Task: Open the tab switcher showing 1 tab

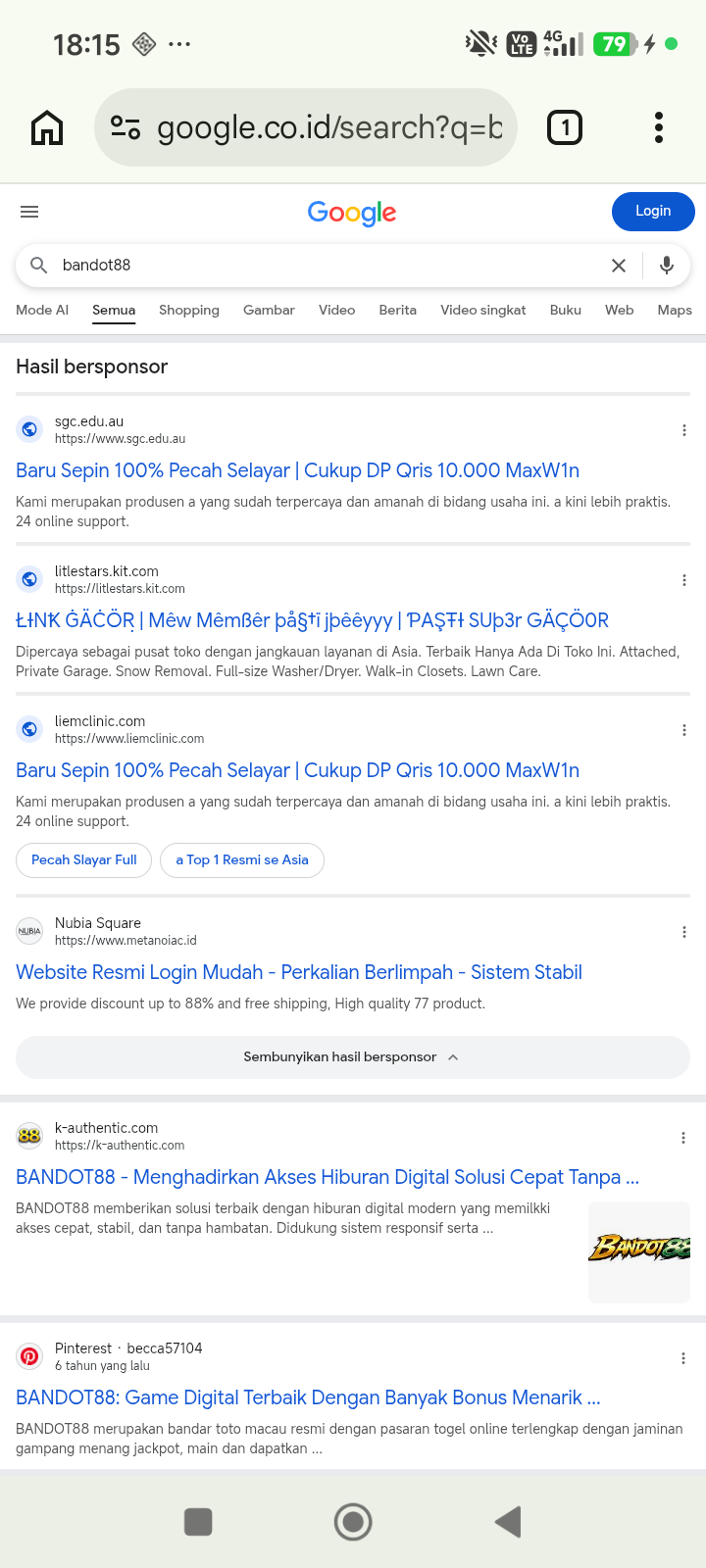Action: 564,127
